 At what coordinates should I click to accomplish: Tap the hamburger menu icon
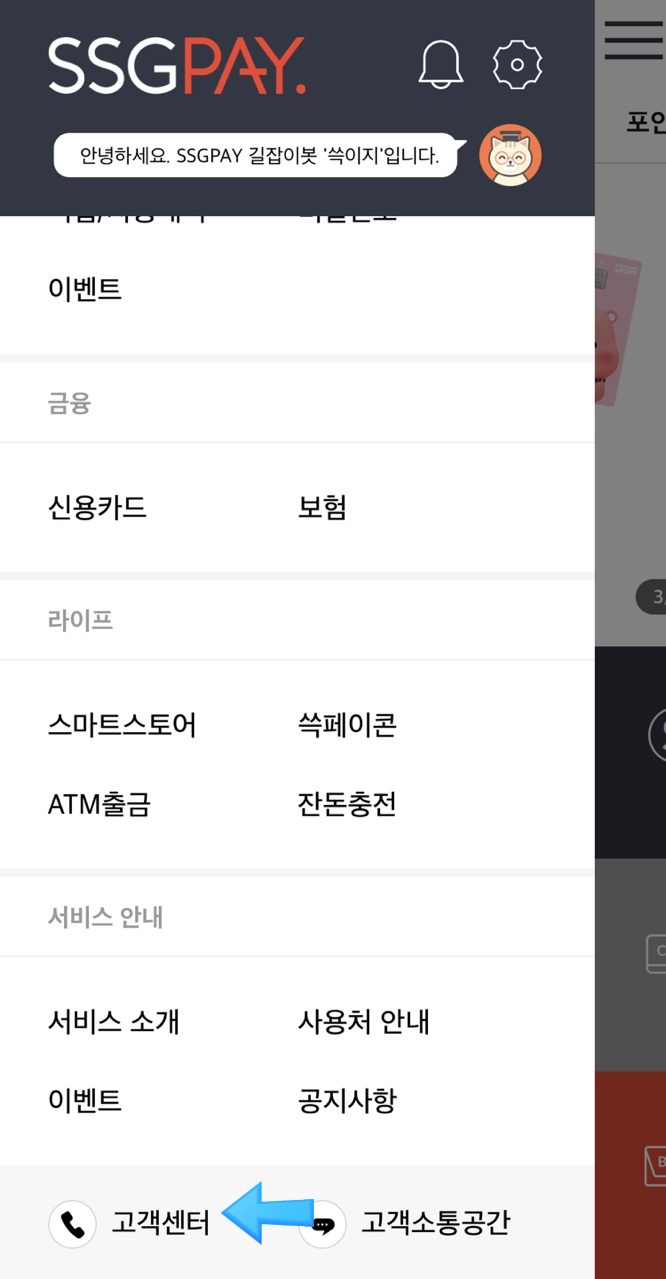[x=633, y=40]
